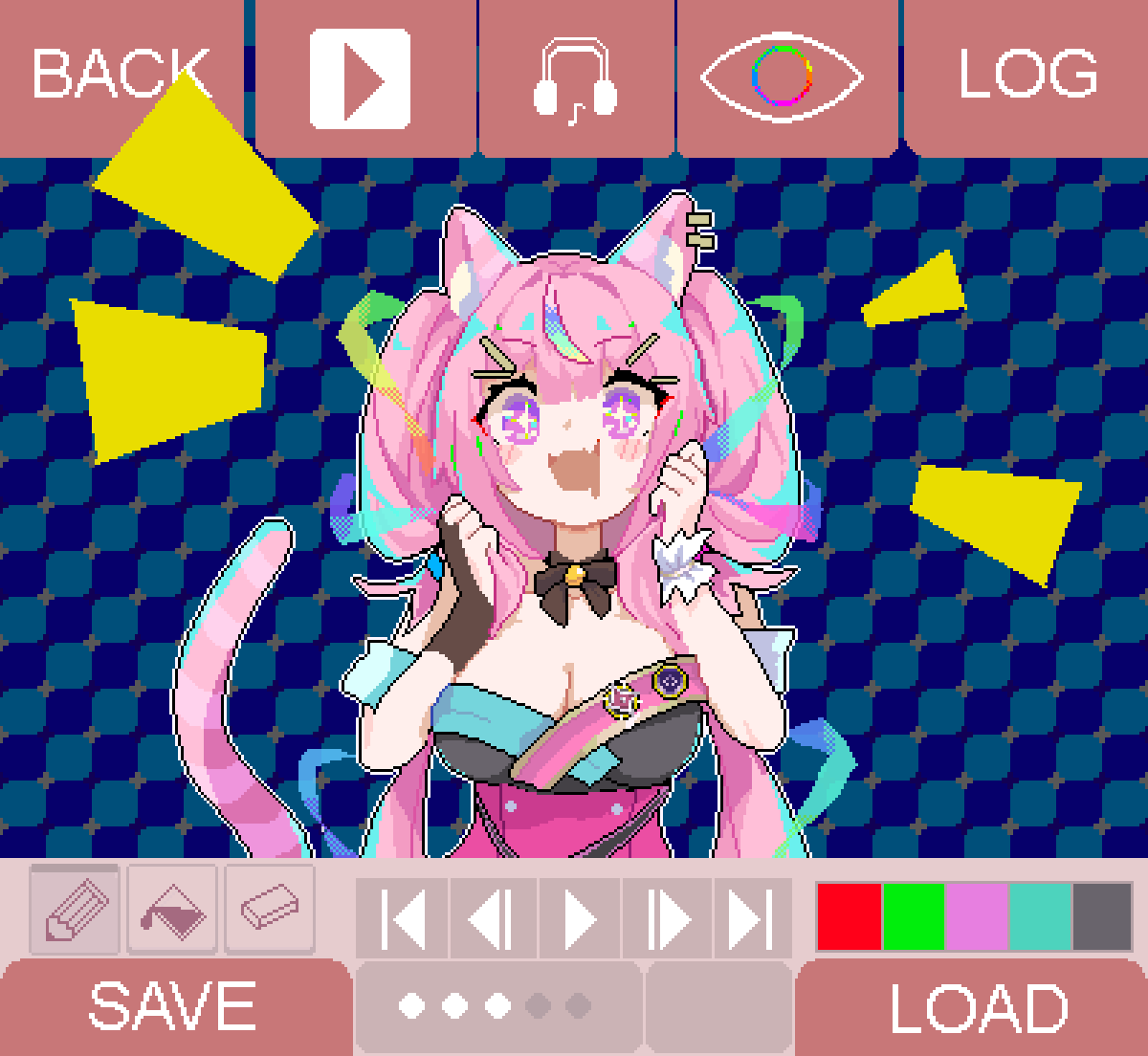This screenshot has width=1148, height=1056.
Task: Pick the teal color swatch
Action: point(1040,916)
